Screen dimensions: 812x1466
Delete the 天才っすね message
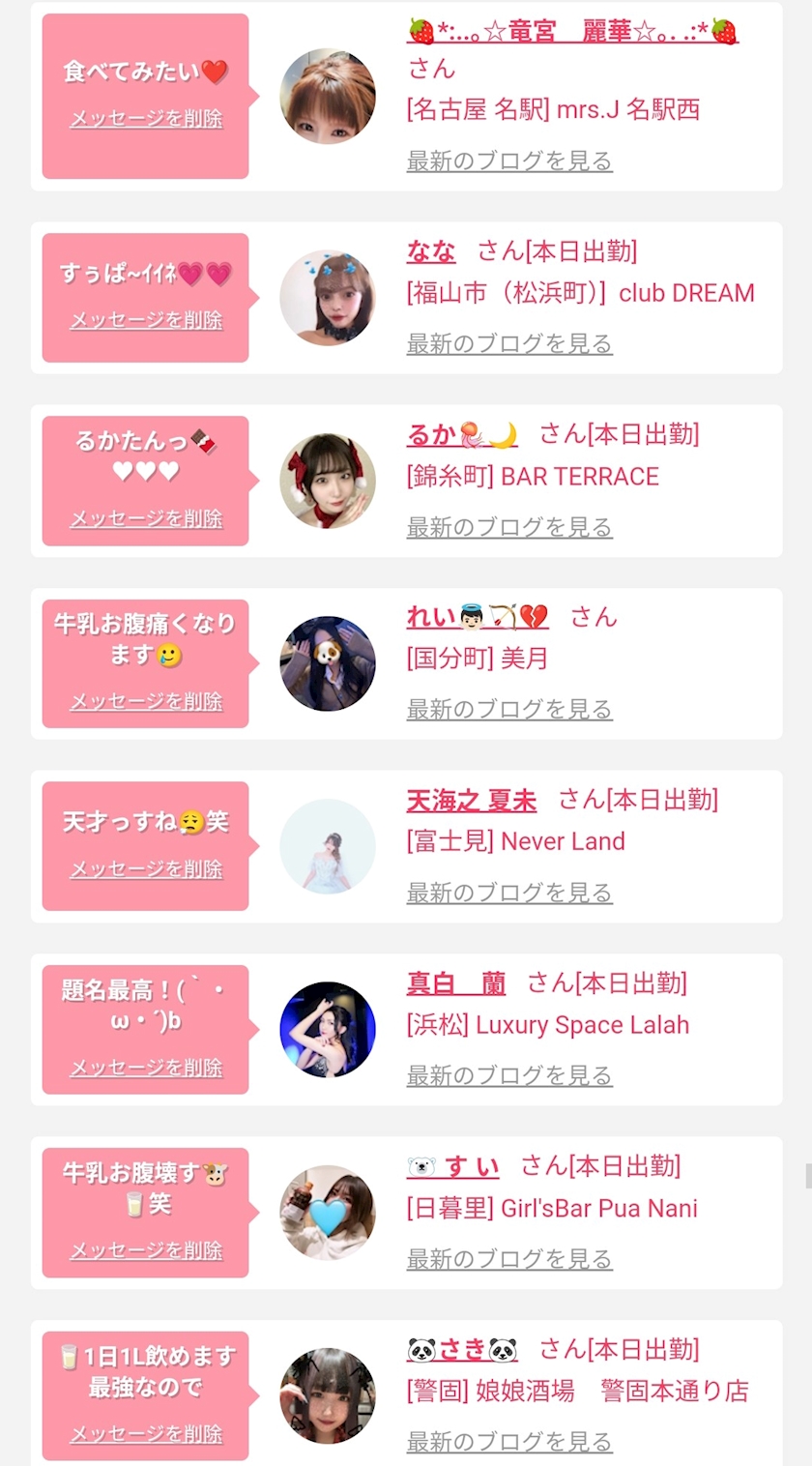(146, 869)
